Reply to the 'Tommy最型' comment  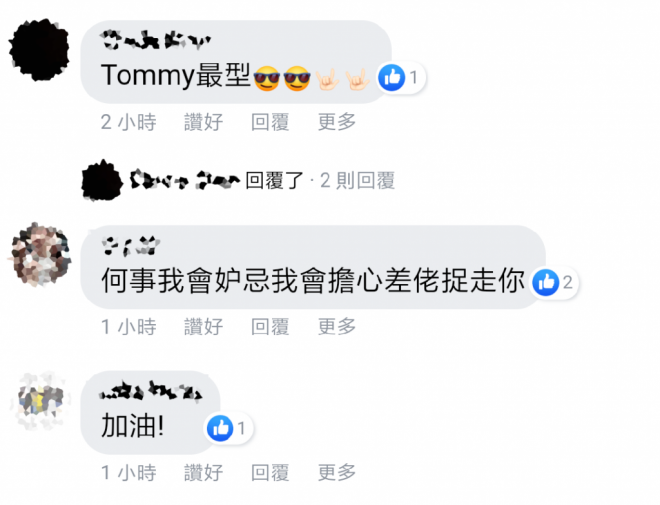270,122
